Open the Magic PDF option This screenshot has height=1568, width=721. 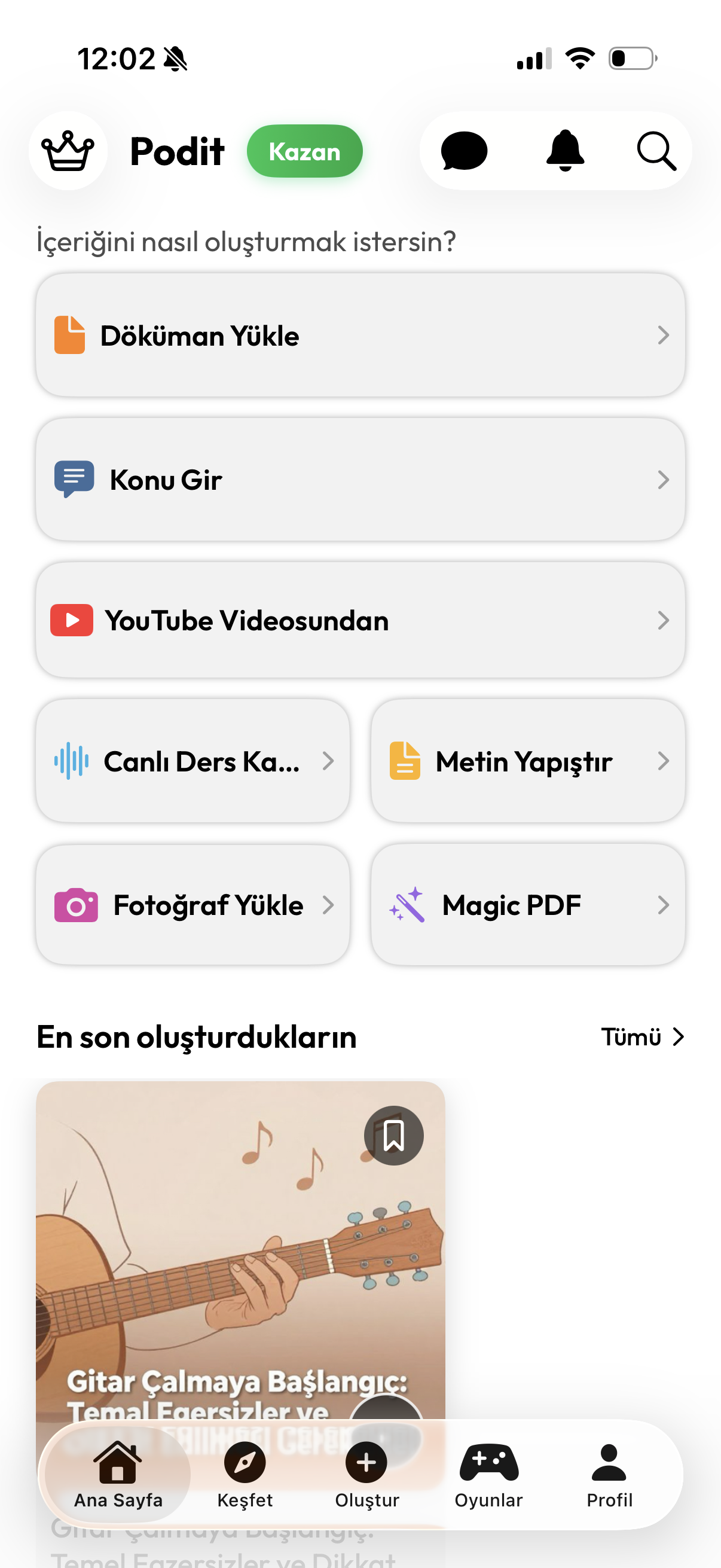[528, 905]
